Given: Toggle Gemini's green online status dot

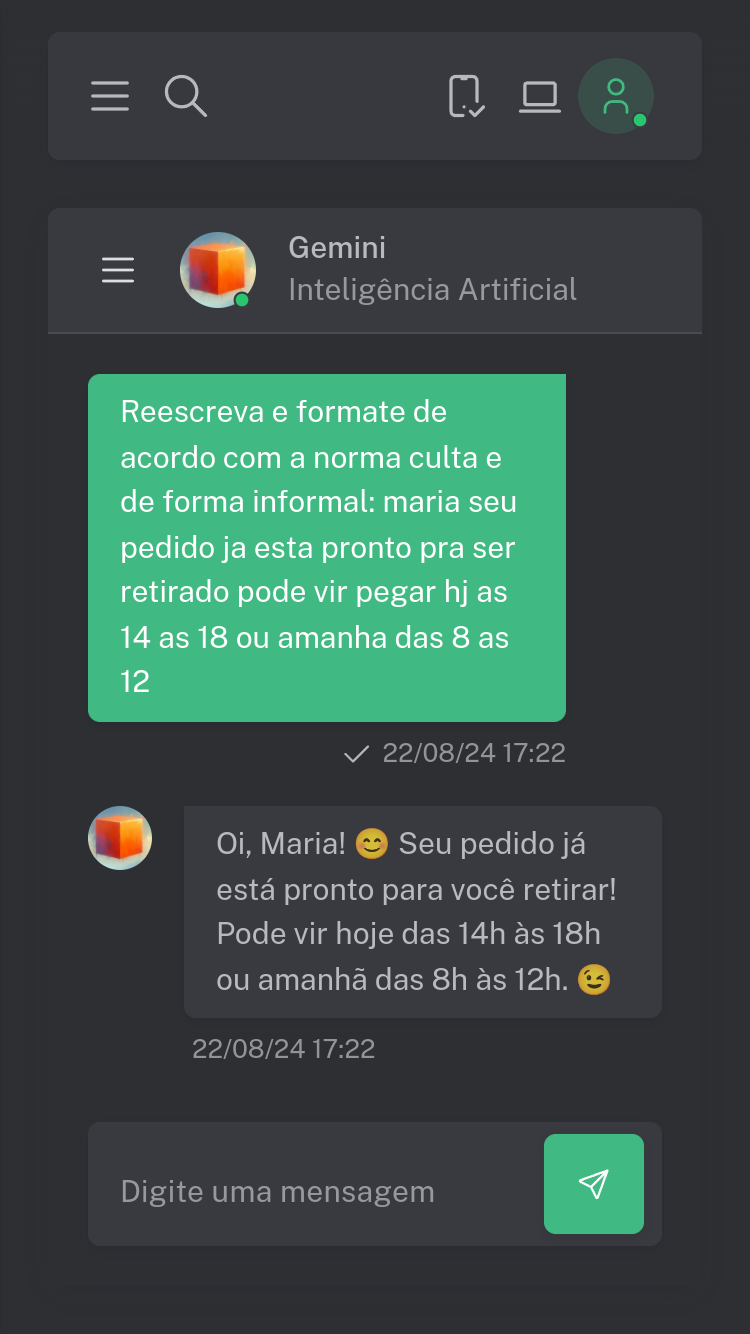Looking at the screenshot, I should coord(243,297).
